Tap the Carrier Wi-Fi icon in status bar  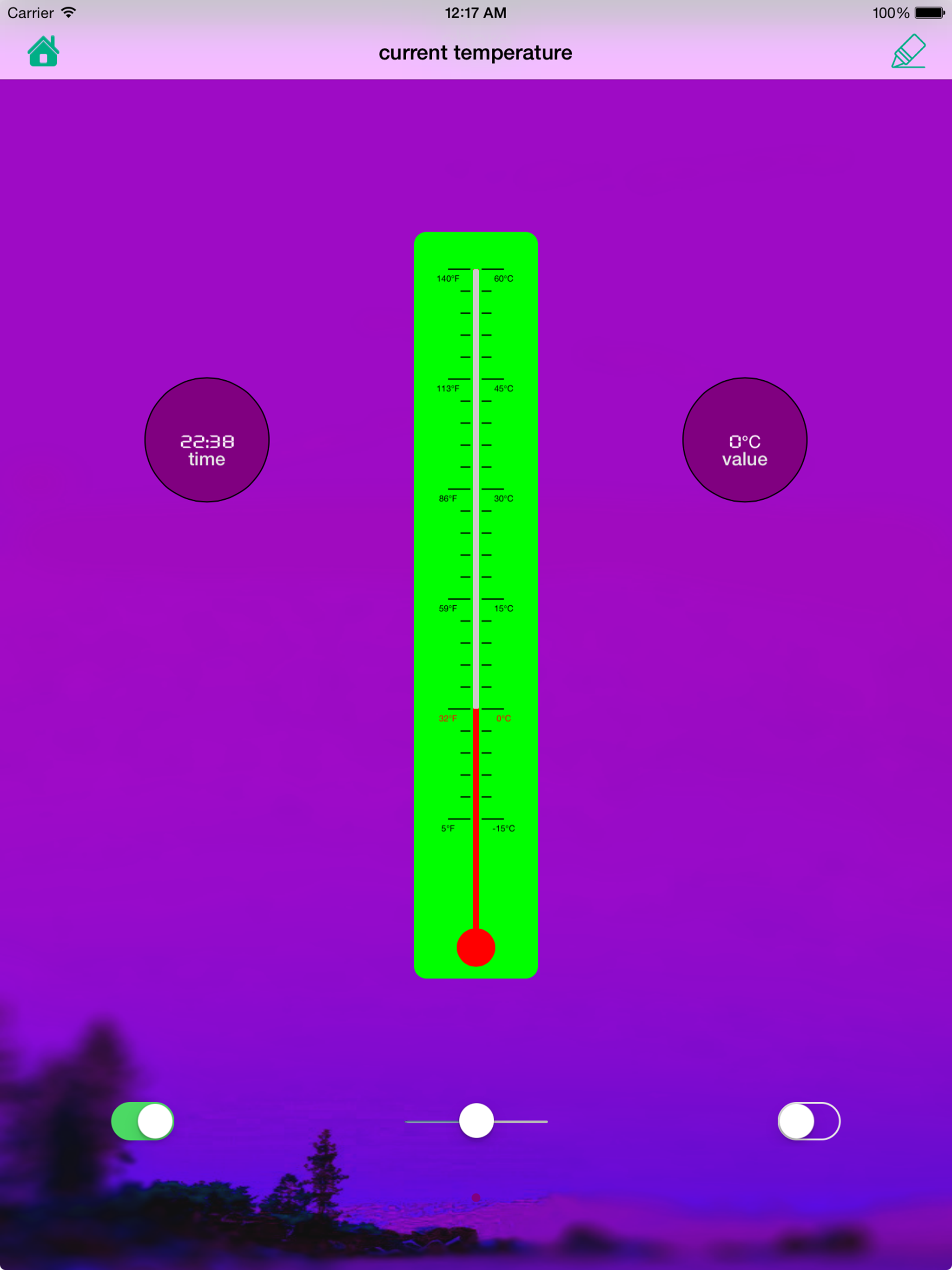[68, 12]
